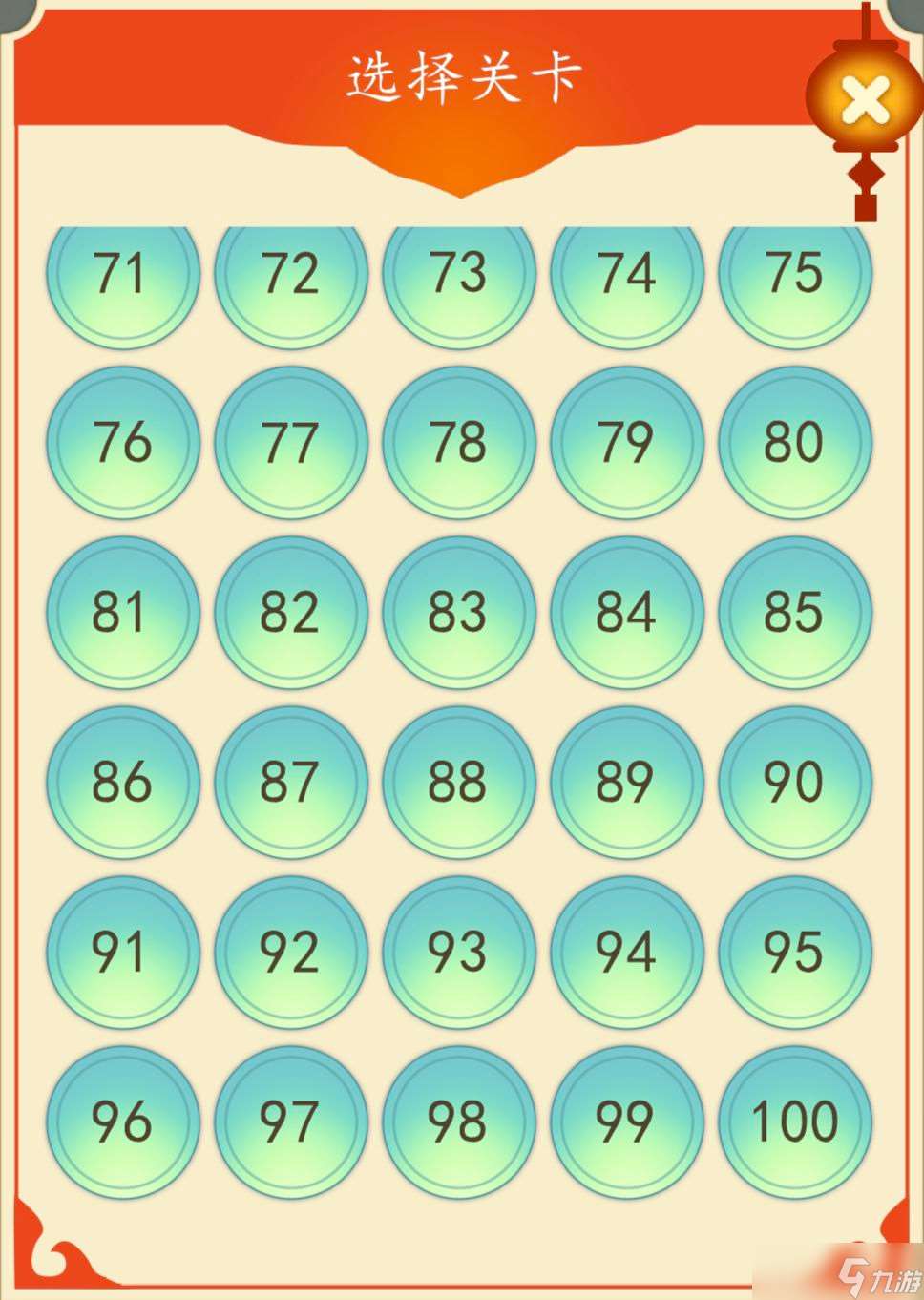Screen dimensions: 924x1300
Task: Open level 90
Action: [795, 783]
